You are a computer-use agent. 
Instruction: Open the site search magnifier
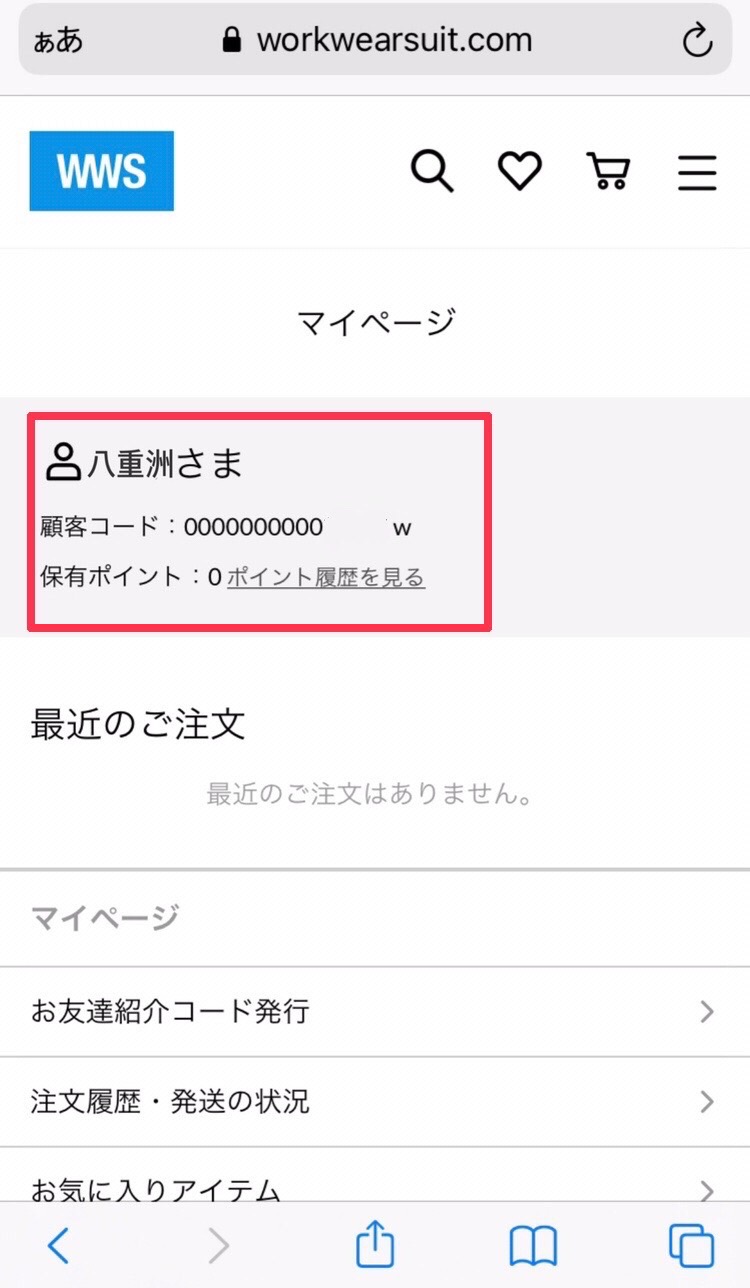[432, 171]
